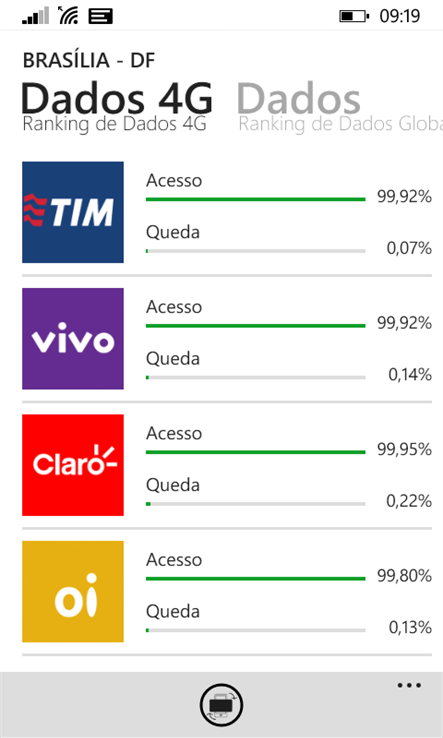Open the Oi operator row
The image size is (443, 738).
pyautogui.click(x=227, y=592)
